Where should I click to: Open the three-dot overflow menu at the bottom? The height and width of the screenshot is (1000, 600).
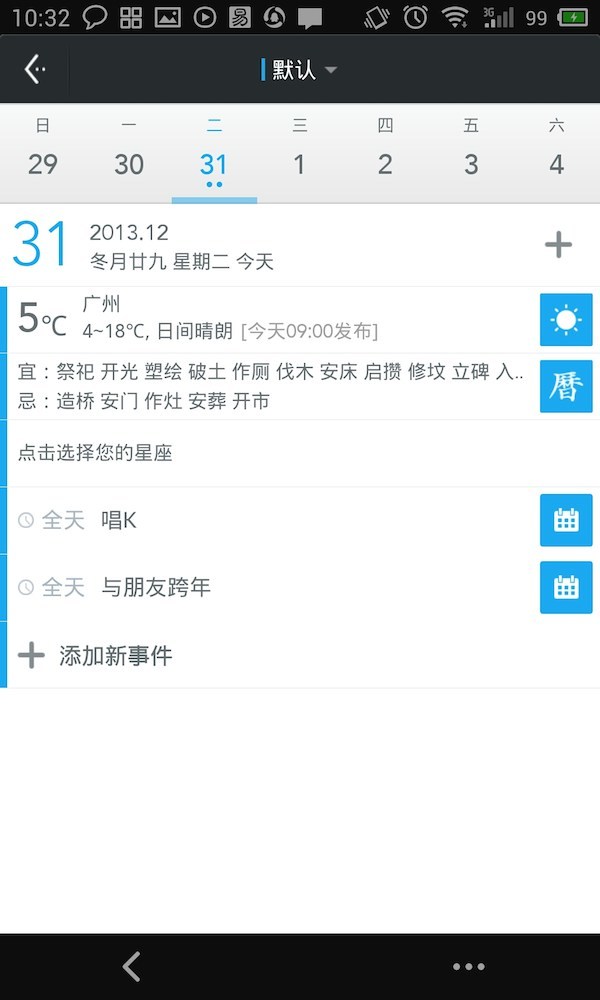[x=468, y=966]
